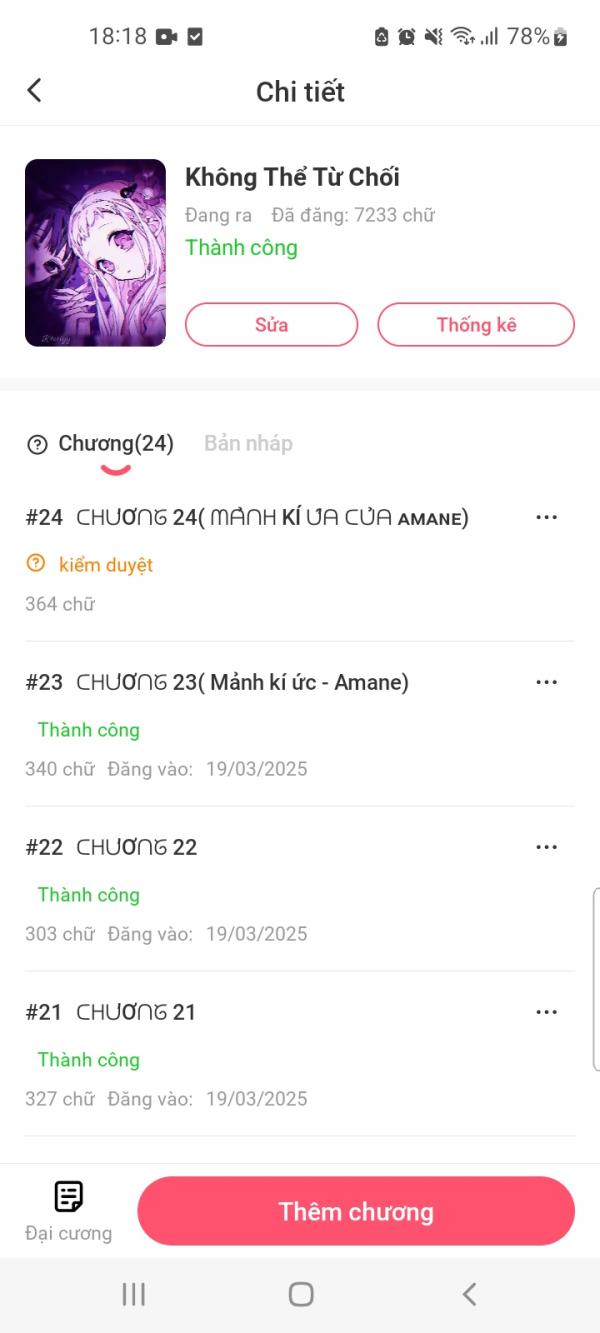Open Thống kê statistics
600x1333 pixels.
476,325
